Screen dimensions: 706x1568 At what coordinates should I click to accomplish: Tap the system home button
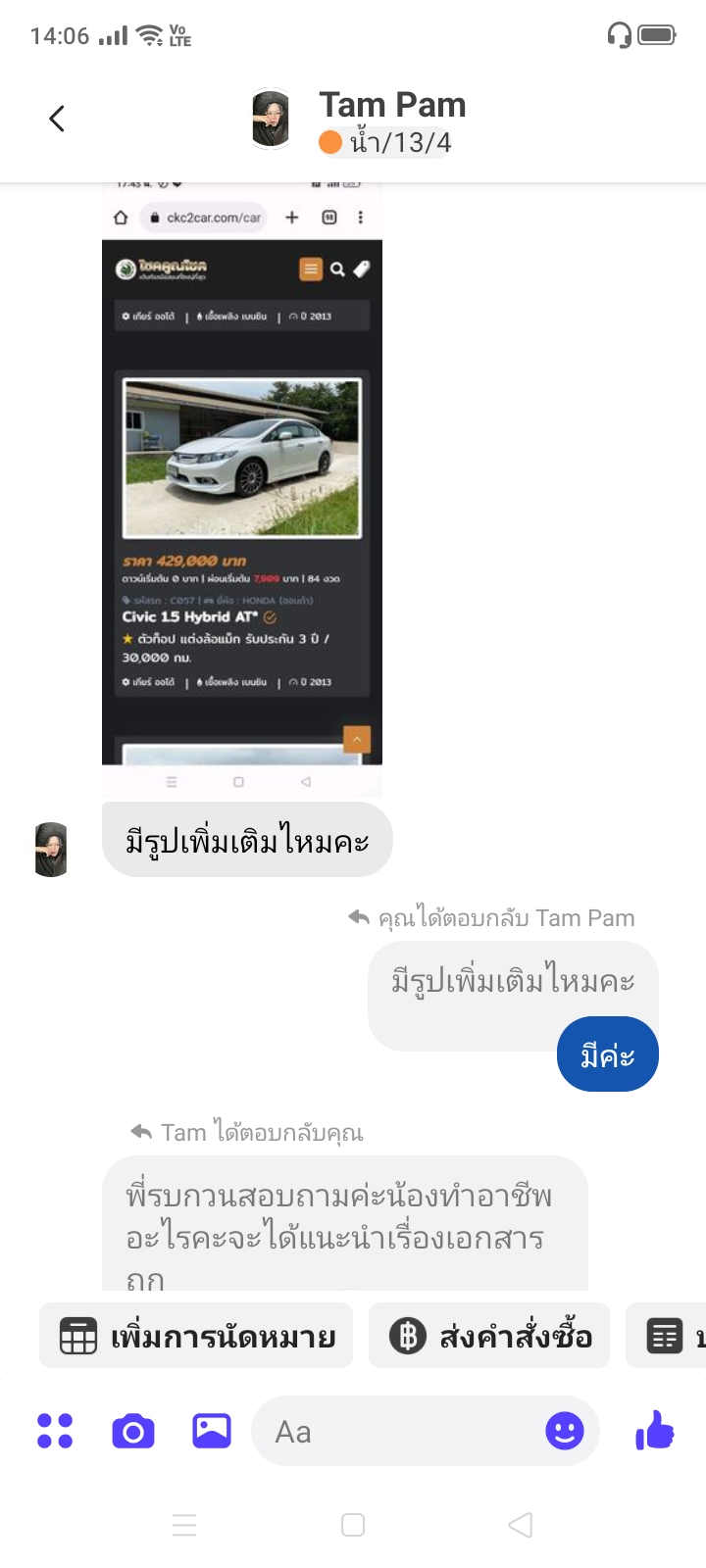click(353, 1525)
